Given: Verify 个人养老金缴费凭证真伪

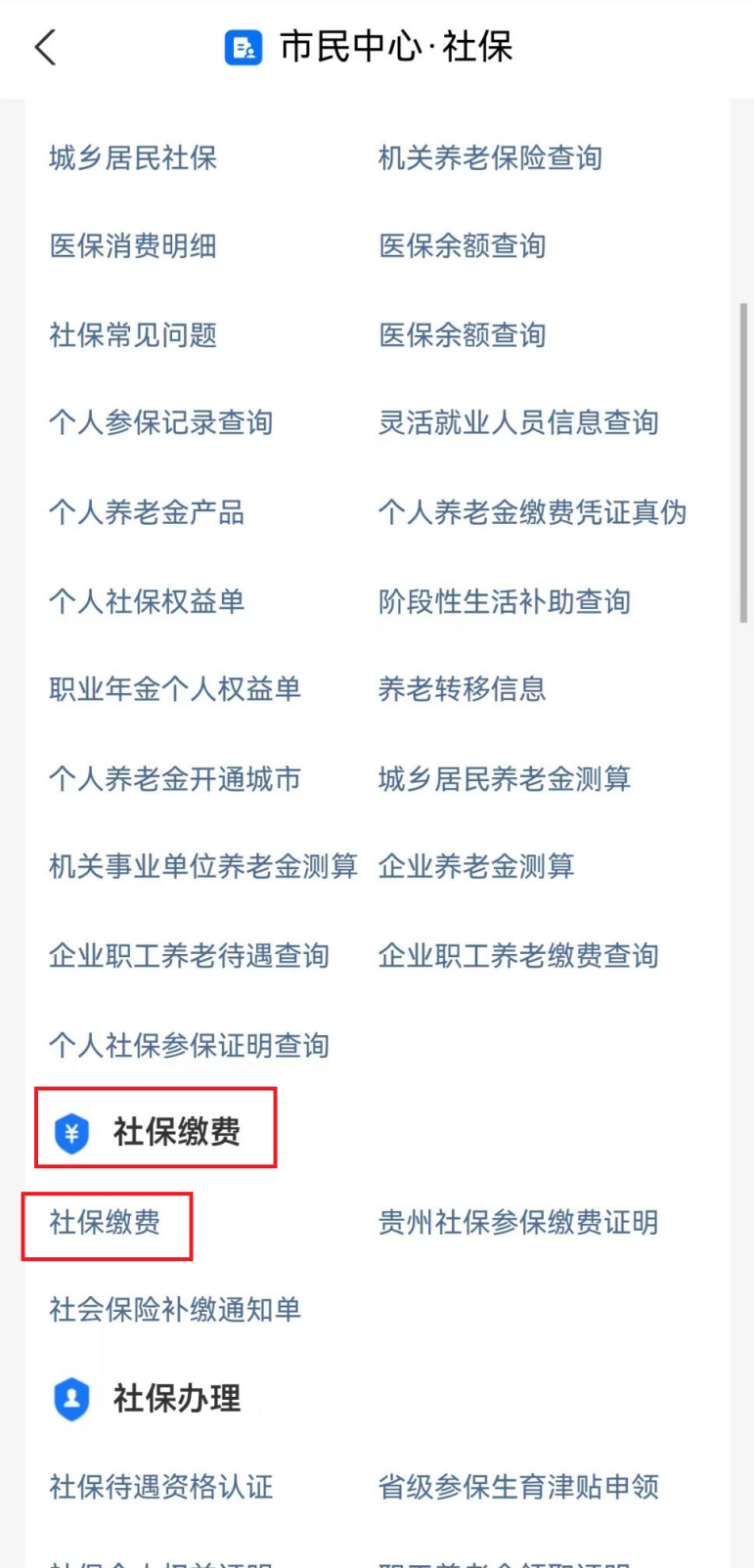Looking at the screenshot, I should click(532, 512).
